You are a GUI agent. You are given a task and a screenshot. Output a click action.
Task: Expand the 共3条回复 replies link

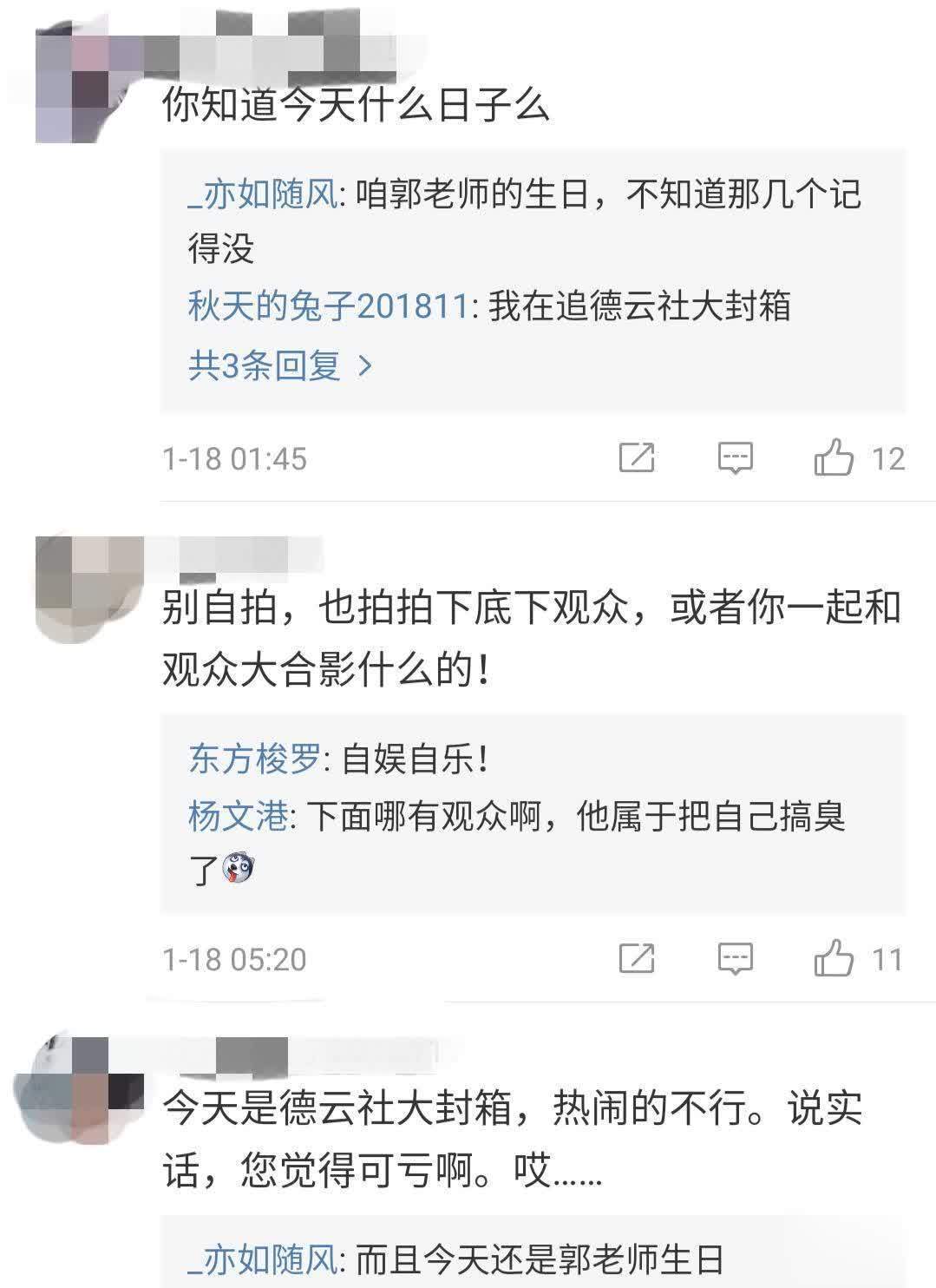(279, 365)
